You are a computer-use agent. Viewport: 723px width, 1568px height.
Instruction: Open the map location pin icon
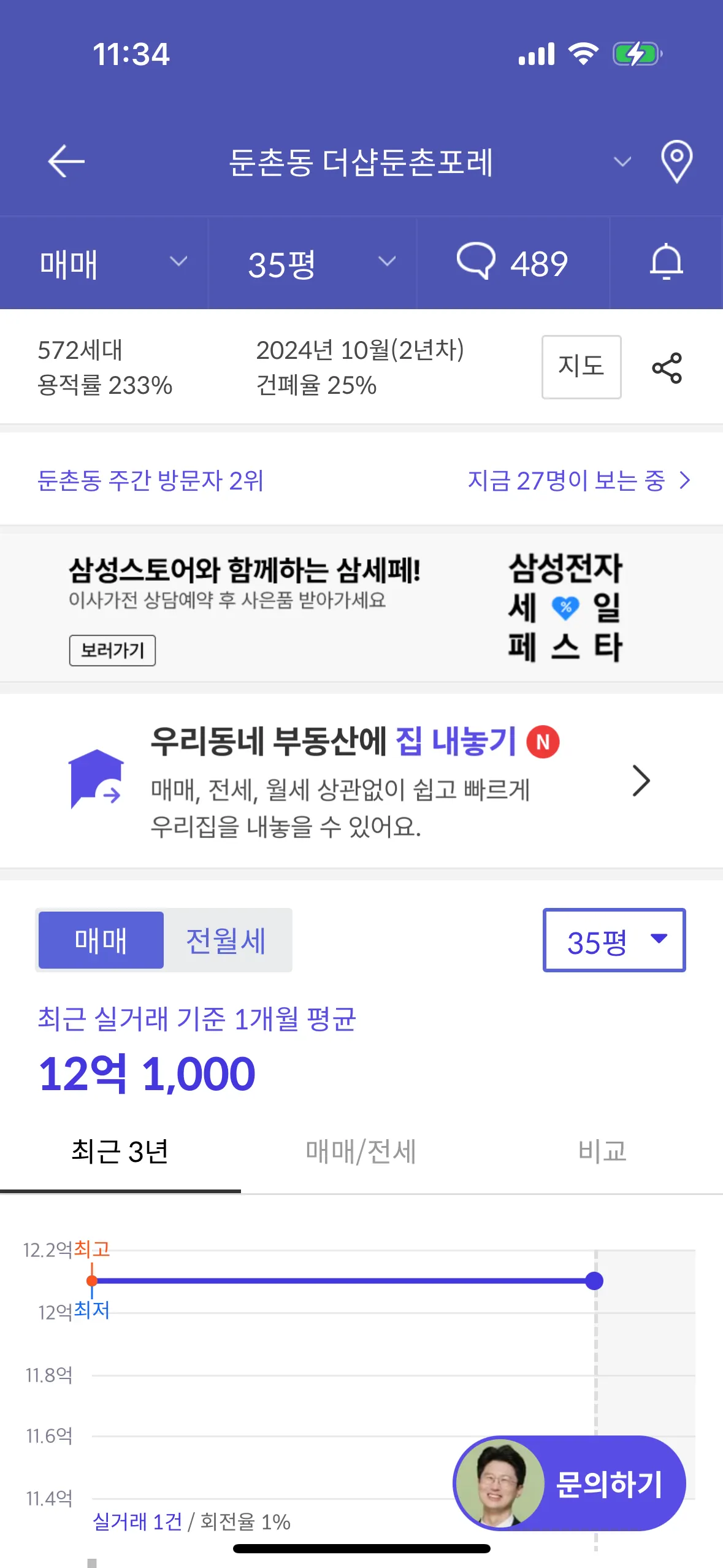(676, 161)
